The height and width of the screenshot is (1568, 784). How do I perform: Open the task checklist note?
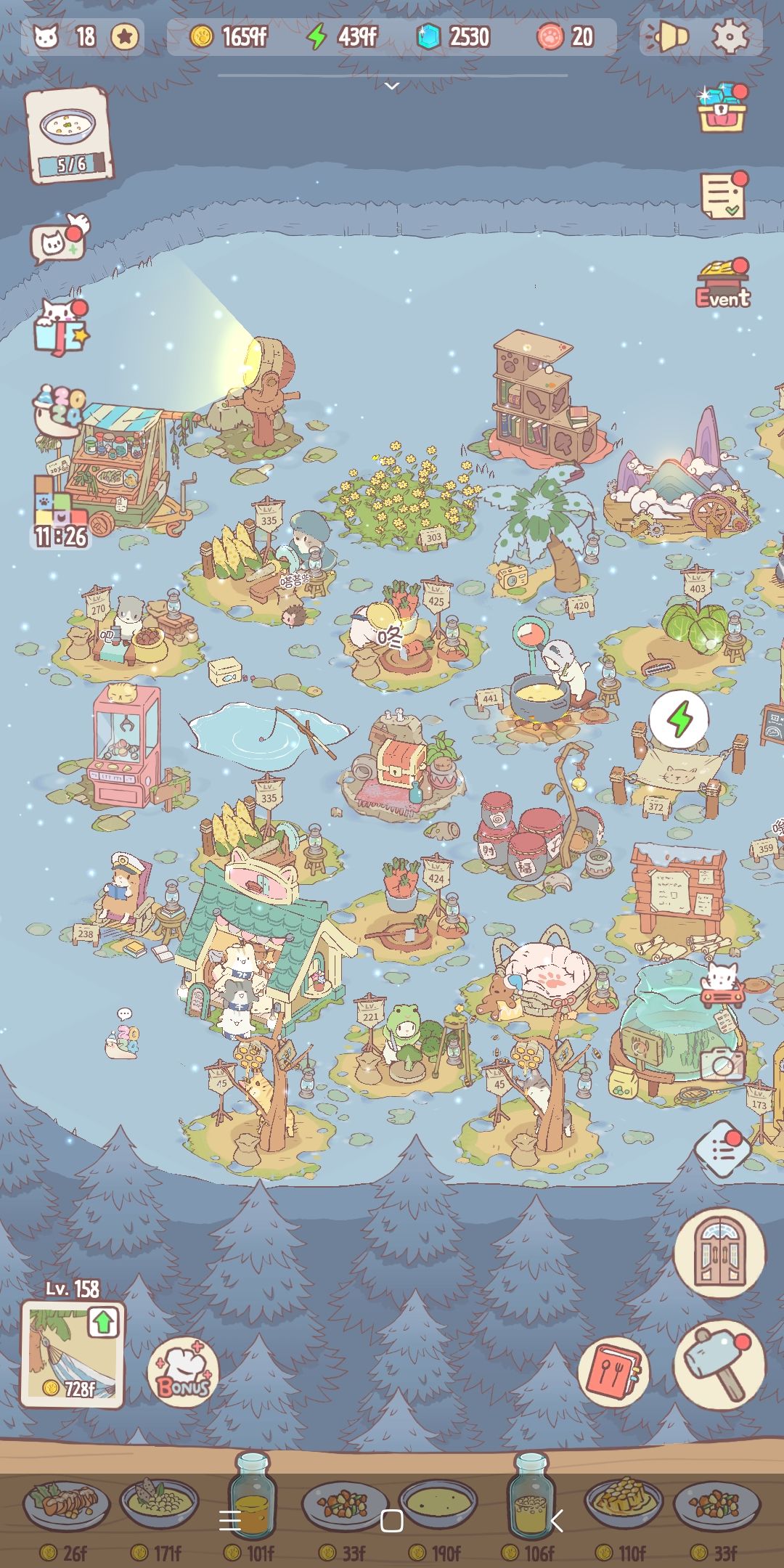723,195
